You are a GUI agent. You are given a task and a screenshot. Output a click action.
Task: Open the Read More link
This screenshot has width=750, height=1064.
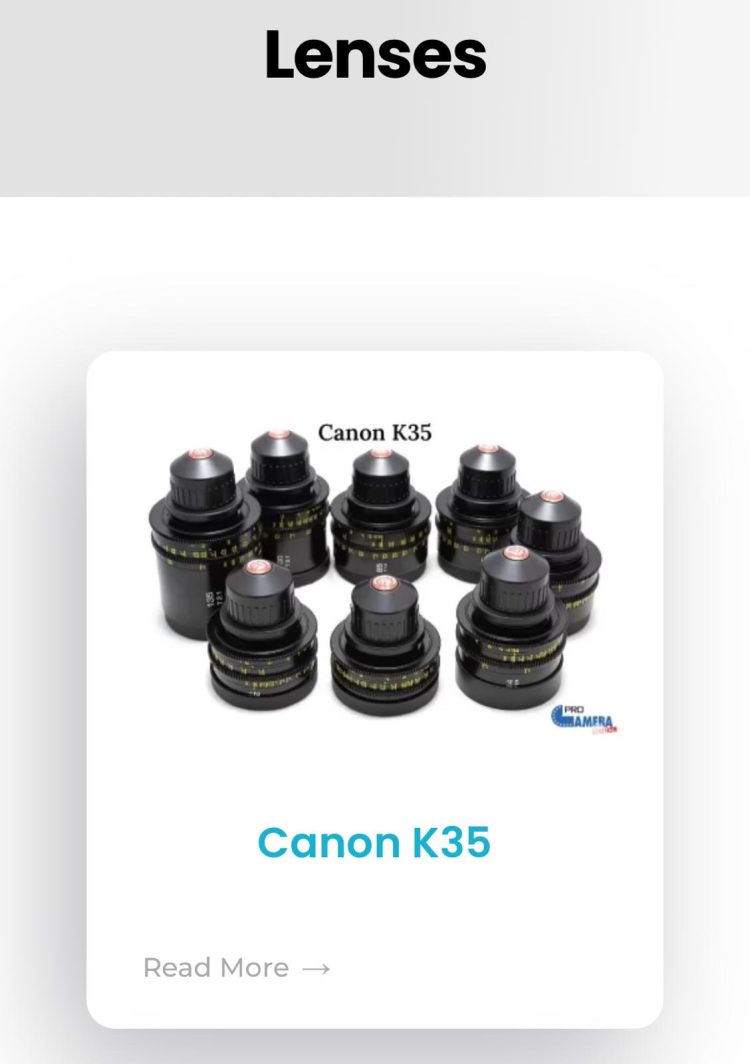tap(236, 968)
